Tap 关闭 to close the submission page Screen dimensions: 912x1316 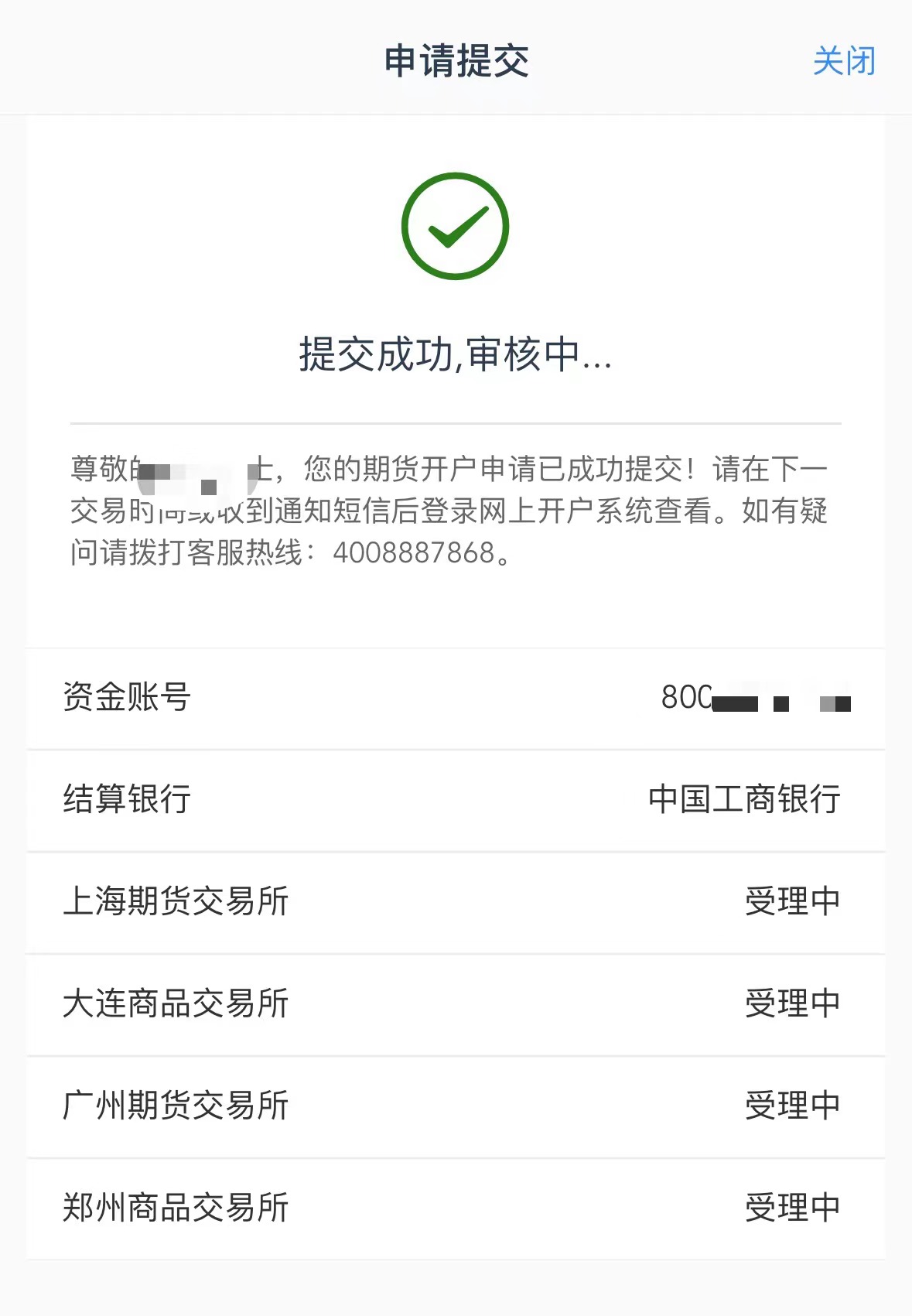[843, 61]
